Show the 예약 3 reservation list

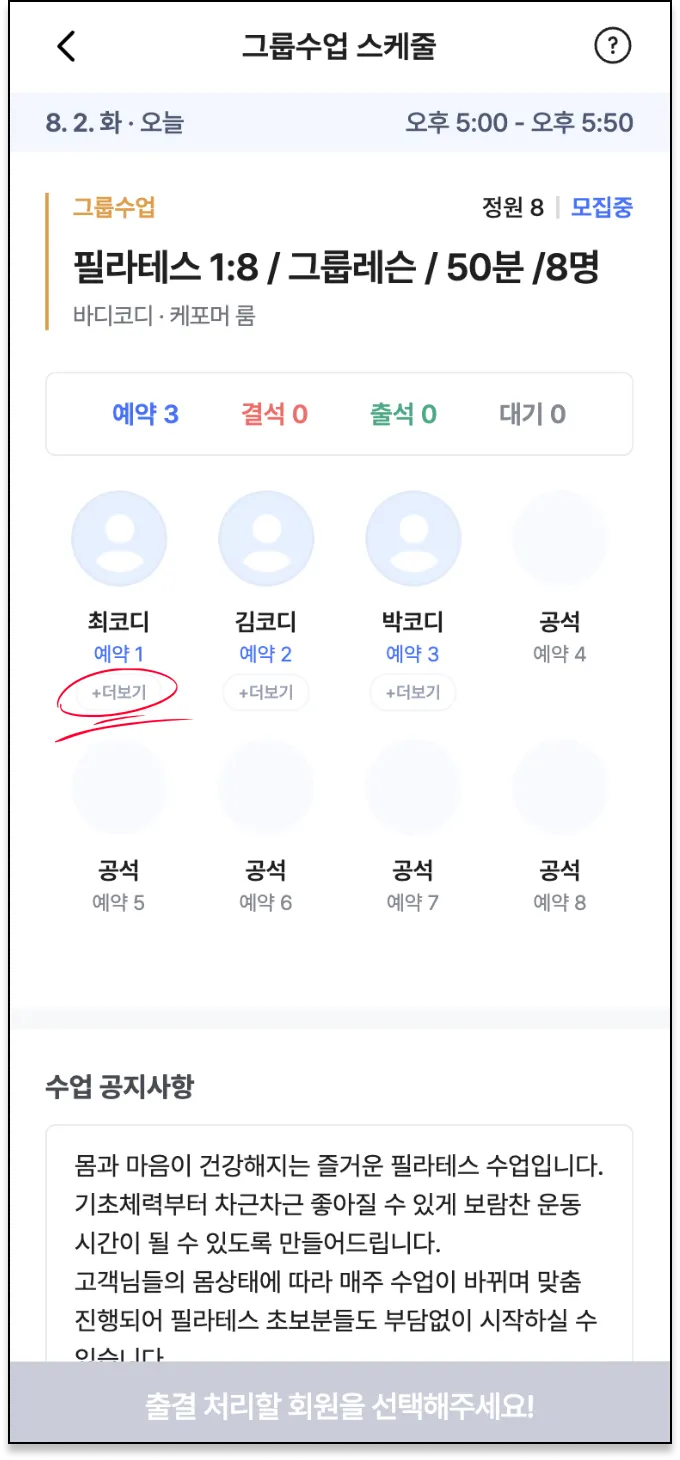click(145, 414)
